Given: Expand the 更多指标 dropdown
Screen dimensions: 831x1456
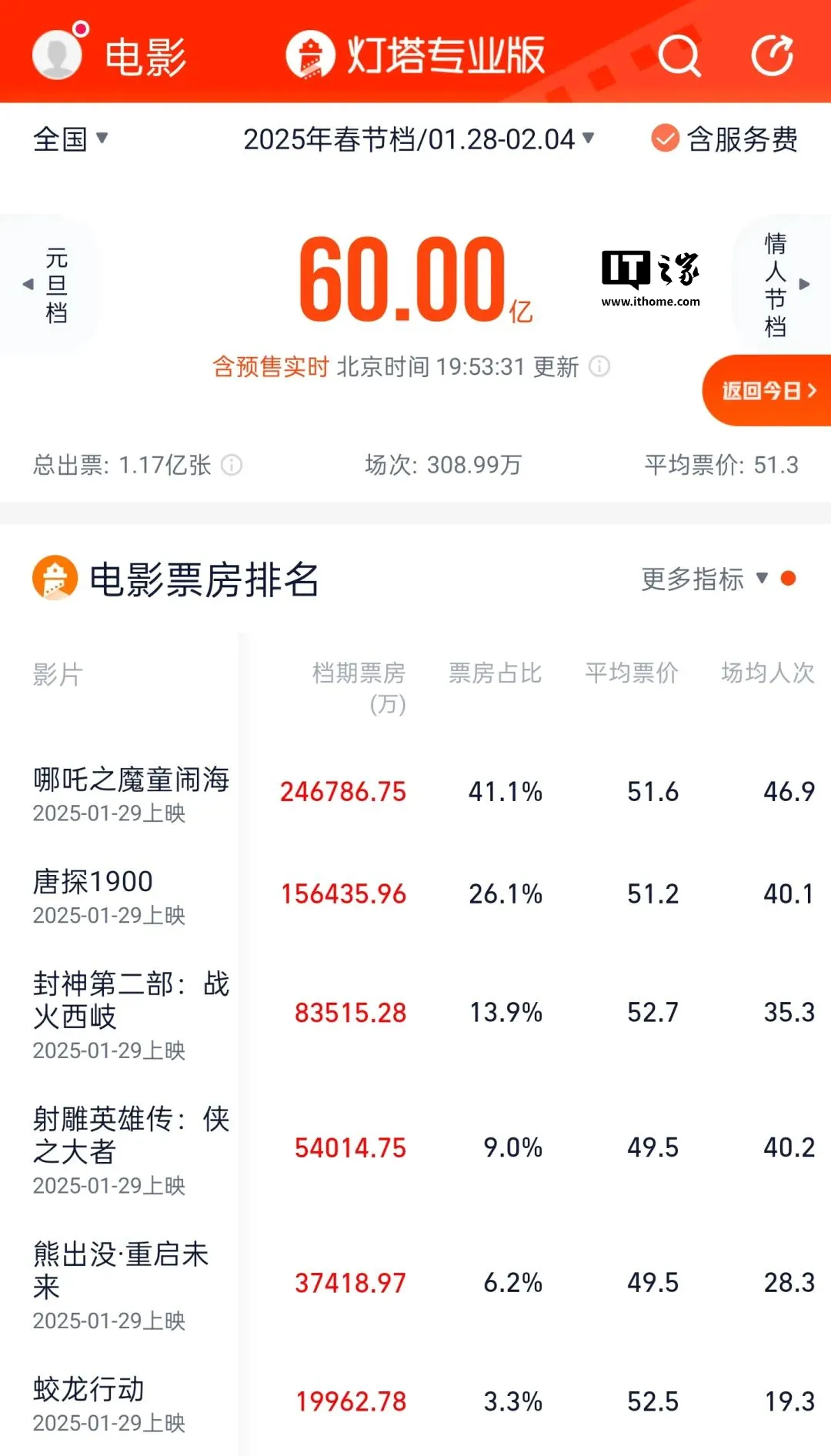Looking at the screenshot, I should pyautogui.click(x=704, y=579).
